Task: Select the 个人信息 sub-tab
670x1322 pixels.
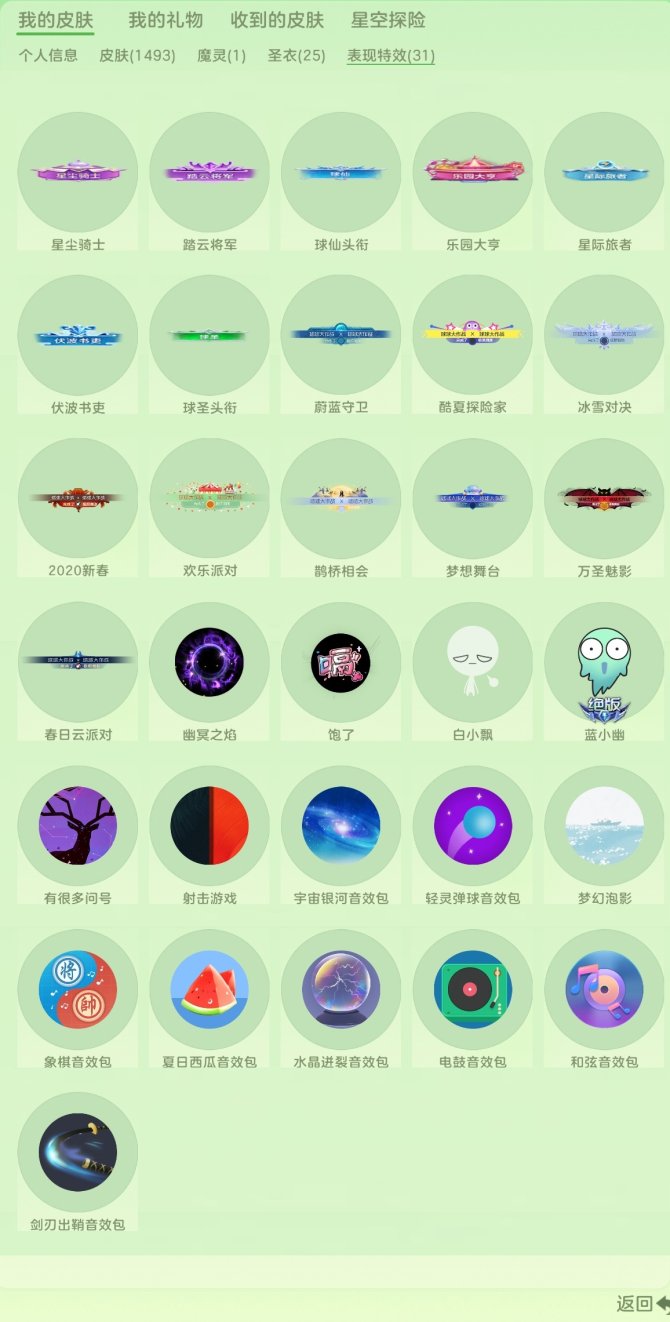Action: tap(48, 56)
